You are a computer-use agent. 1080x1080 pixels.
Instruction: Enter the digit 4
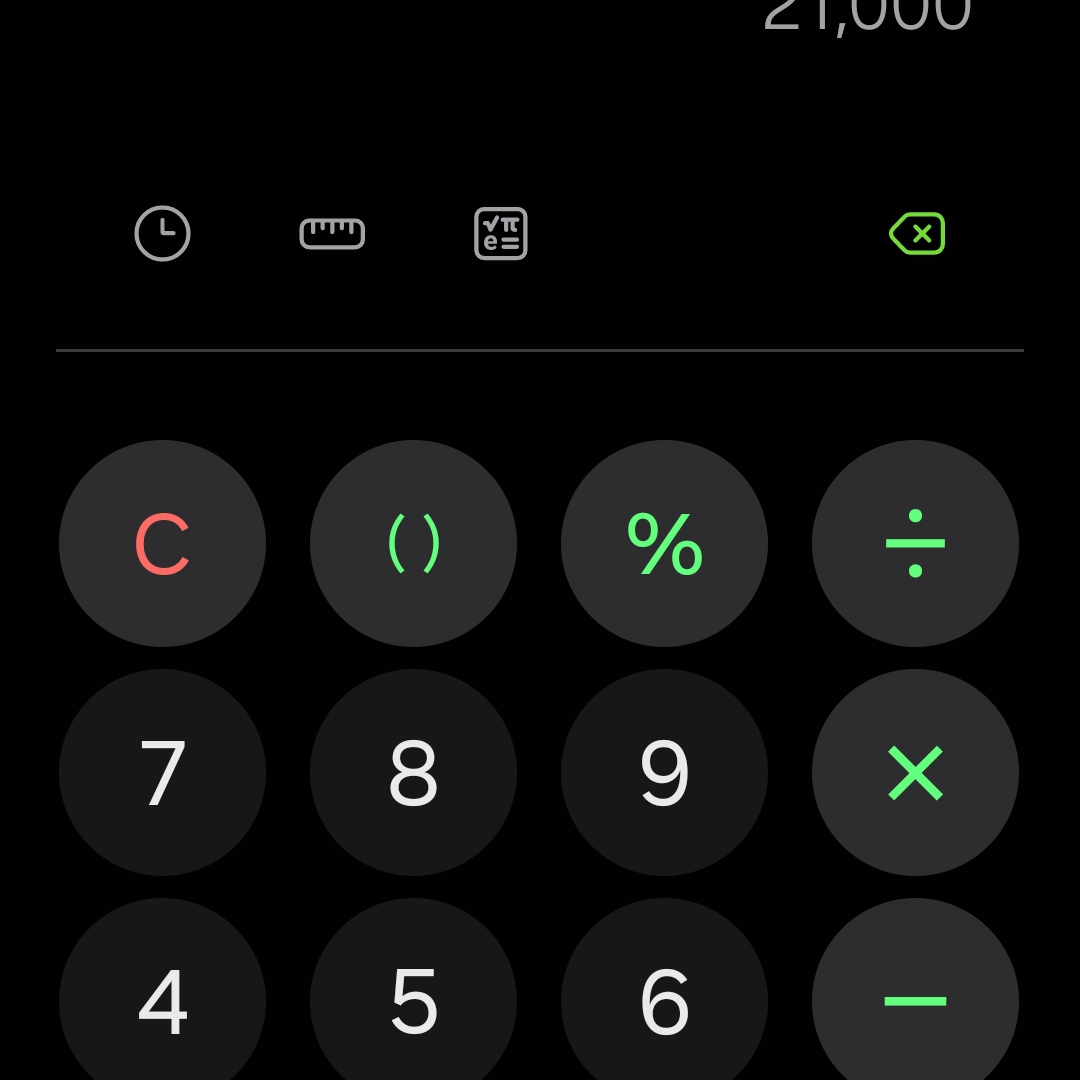pyautogui.click(x=162, y=1000)
